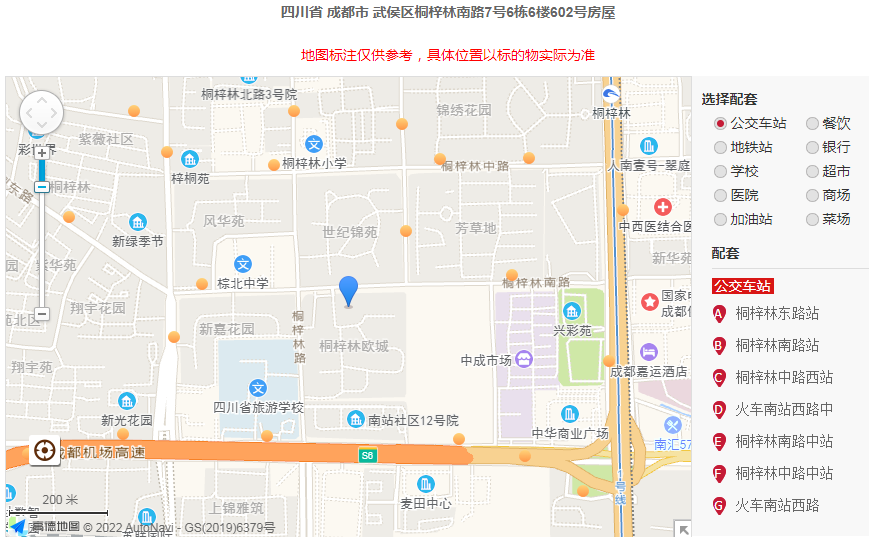Select the 学校 radio option
Image resolution: width=869 pixels, height=537 pixels.
[721, 171]
